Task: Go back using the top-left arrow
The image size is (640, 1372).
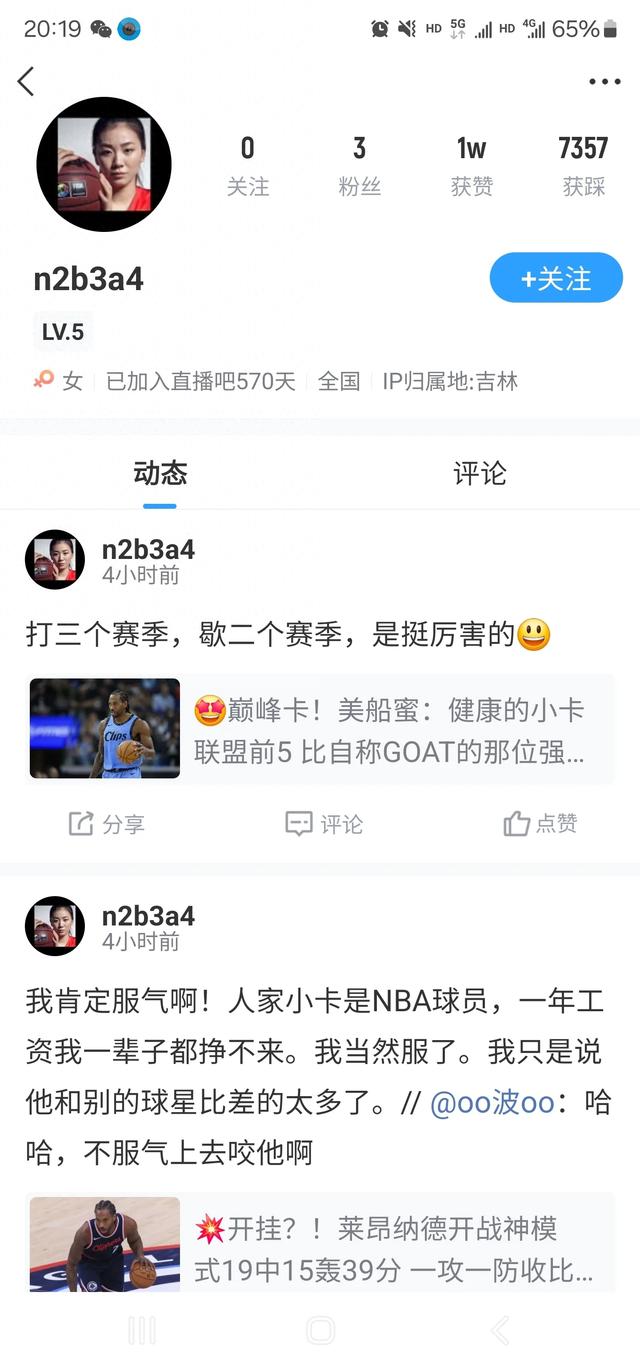Action: click(x=26, y=81)
